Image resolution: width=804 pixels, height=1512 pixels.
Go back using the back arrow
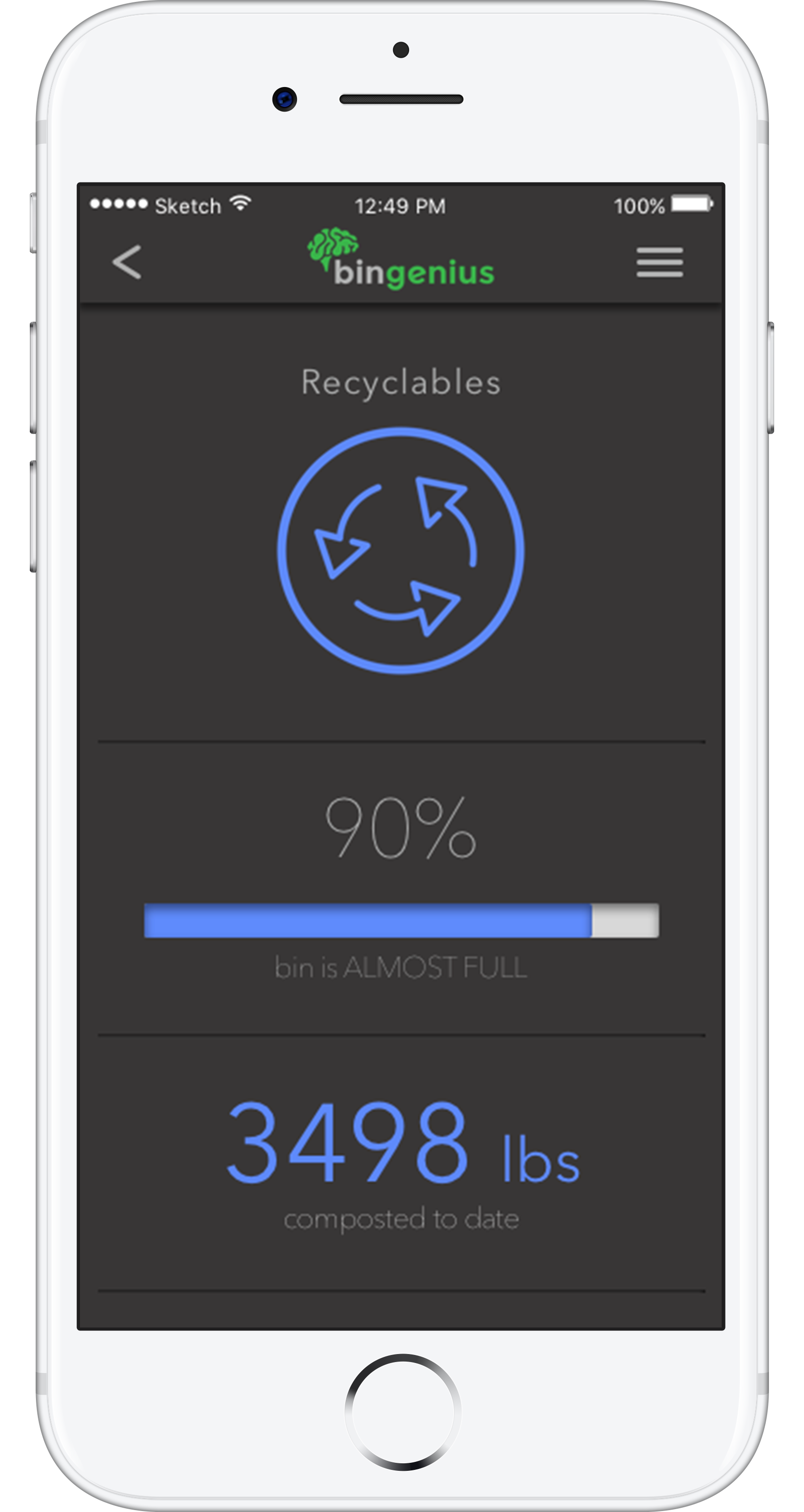127,262
